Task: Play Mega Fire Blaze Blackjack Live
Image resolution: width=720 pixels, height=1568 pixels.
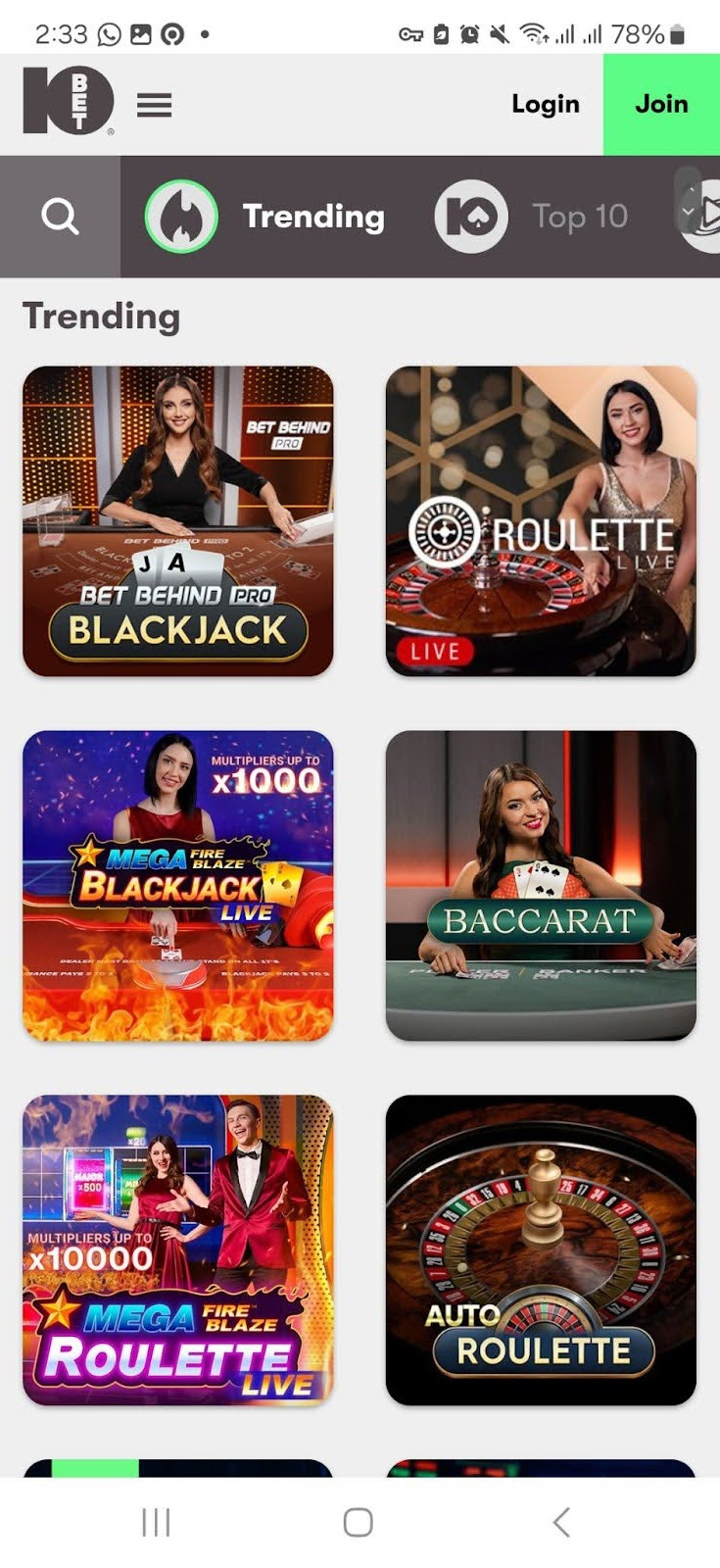Action: click(177, 885)
